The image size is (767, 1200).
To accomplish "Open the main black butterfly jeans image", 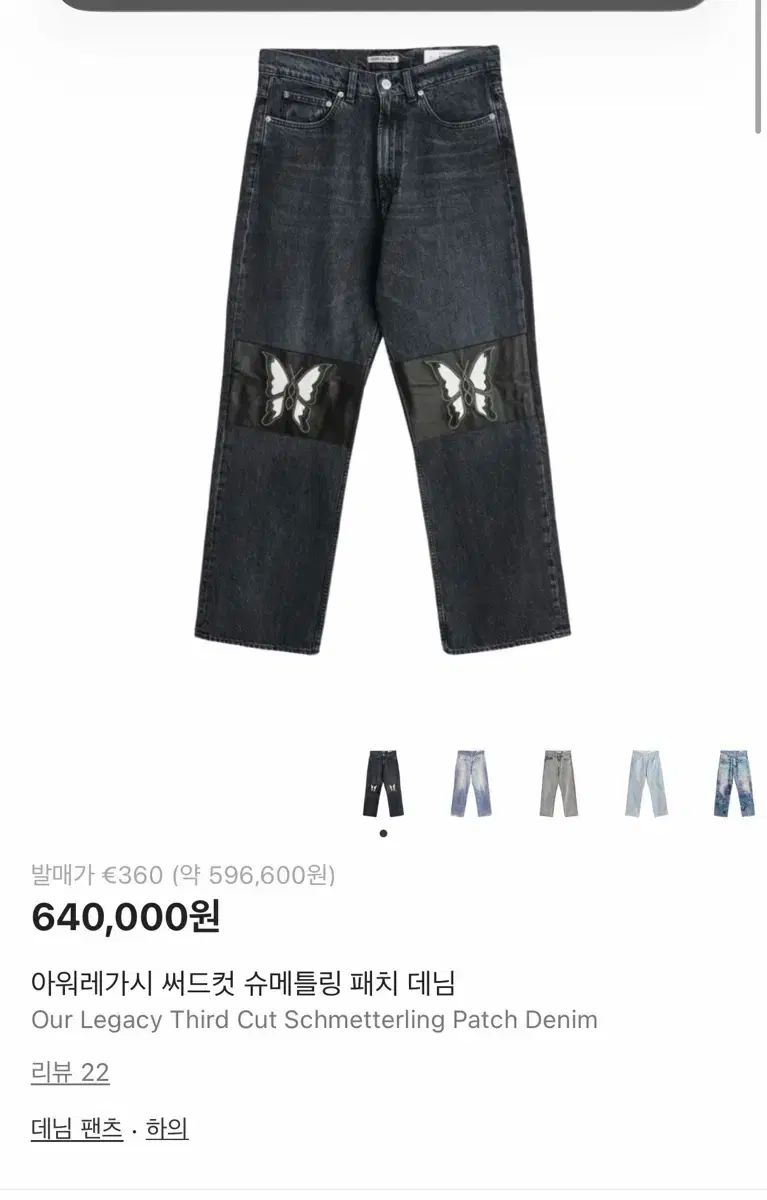I will pyautogui.click(x=383, y=350).
